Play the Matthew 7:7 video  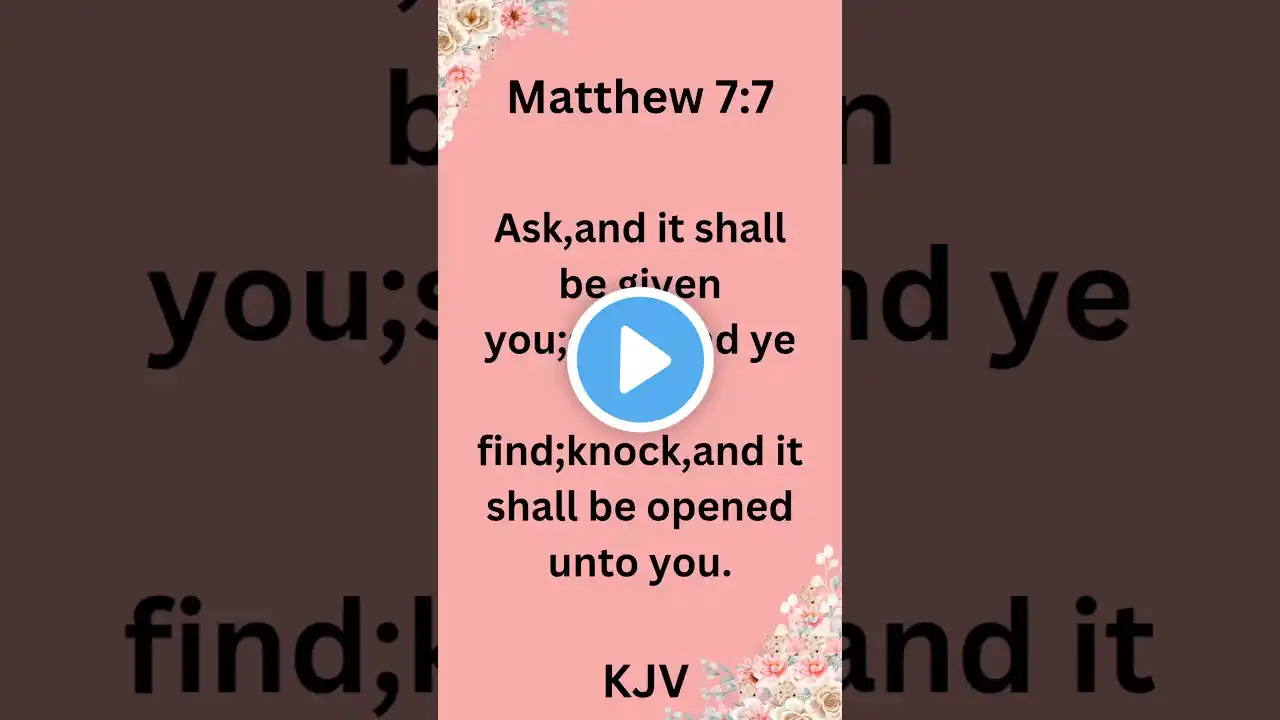click(640, 361)
